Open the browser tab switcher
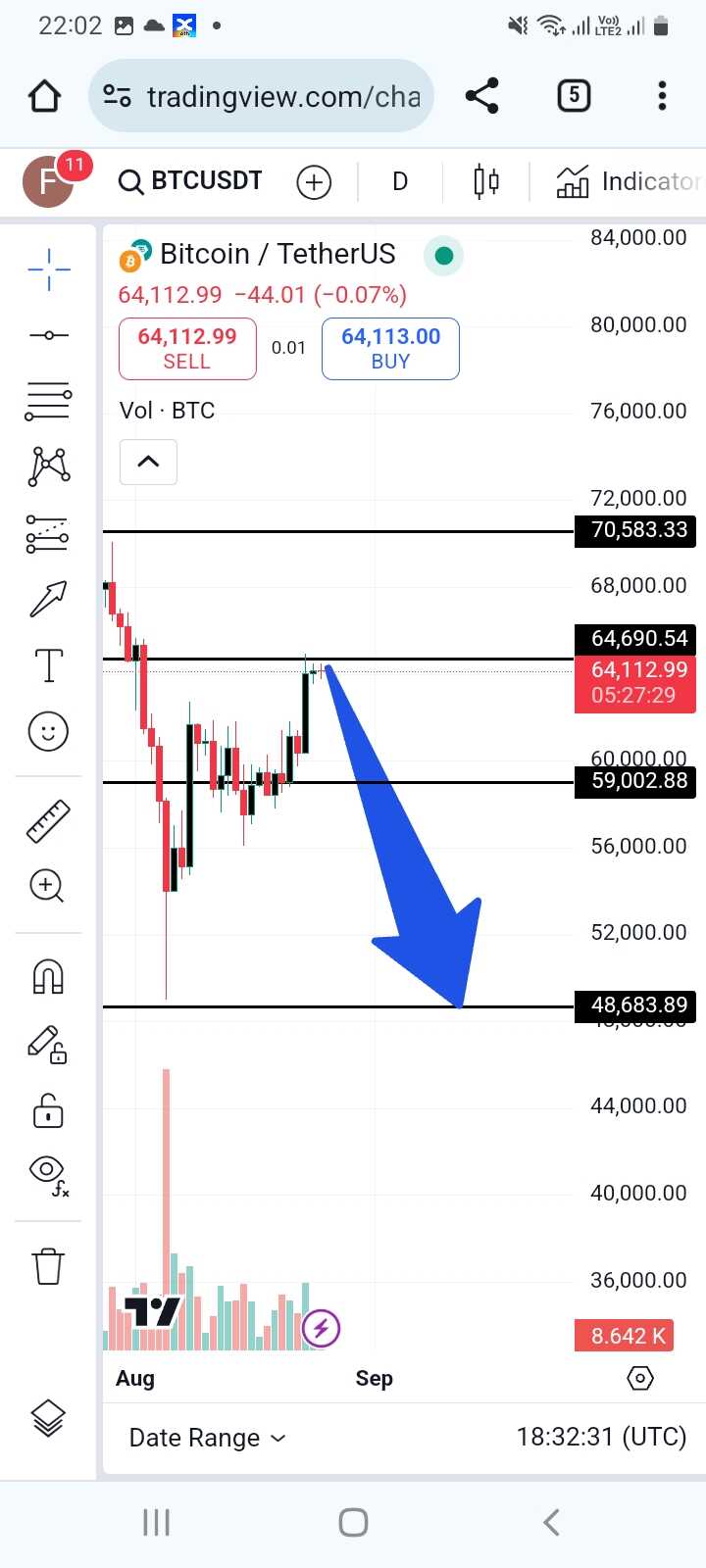The width and height of the screenshot is (706, 1568). click(574, 96)
